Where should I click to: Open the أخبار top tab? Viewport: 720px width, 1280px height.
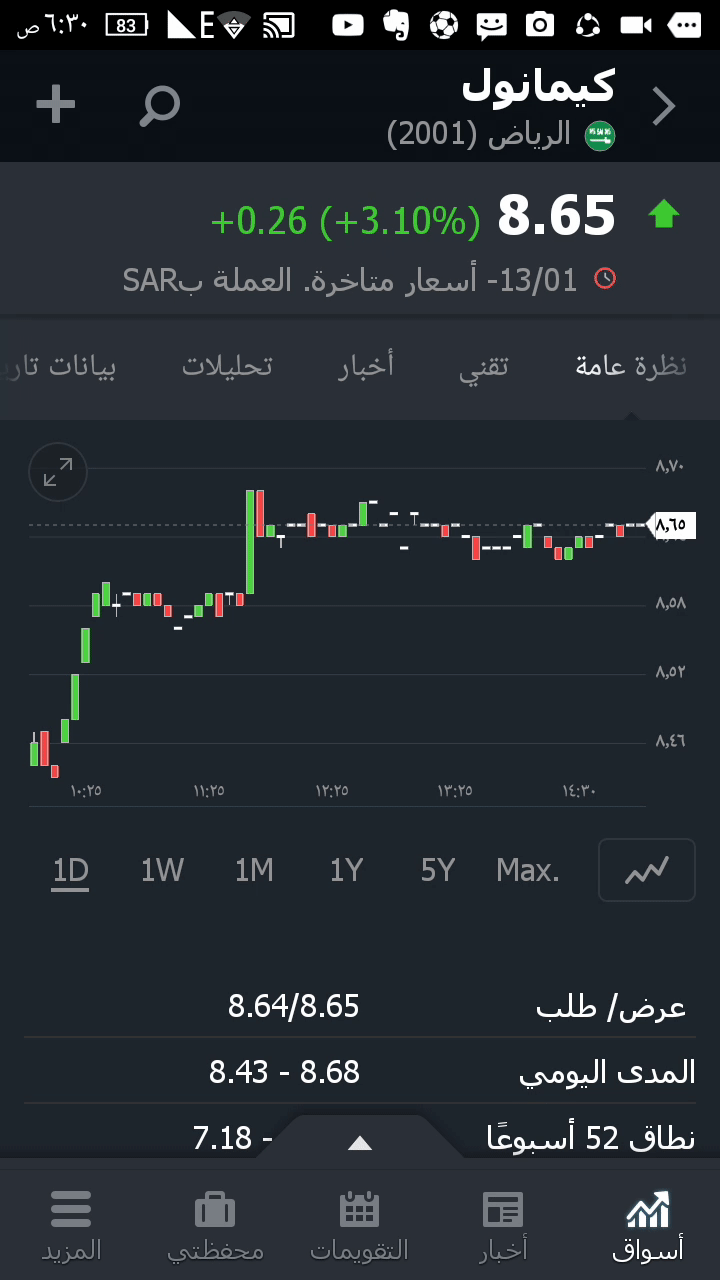(366, 366)
